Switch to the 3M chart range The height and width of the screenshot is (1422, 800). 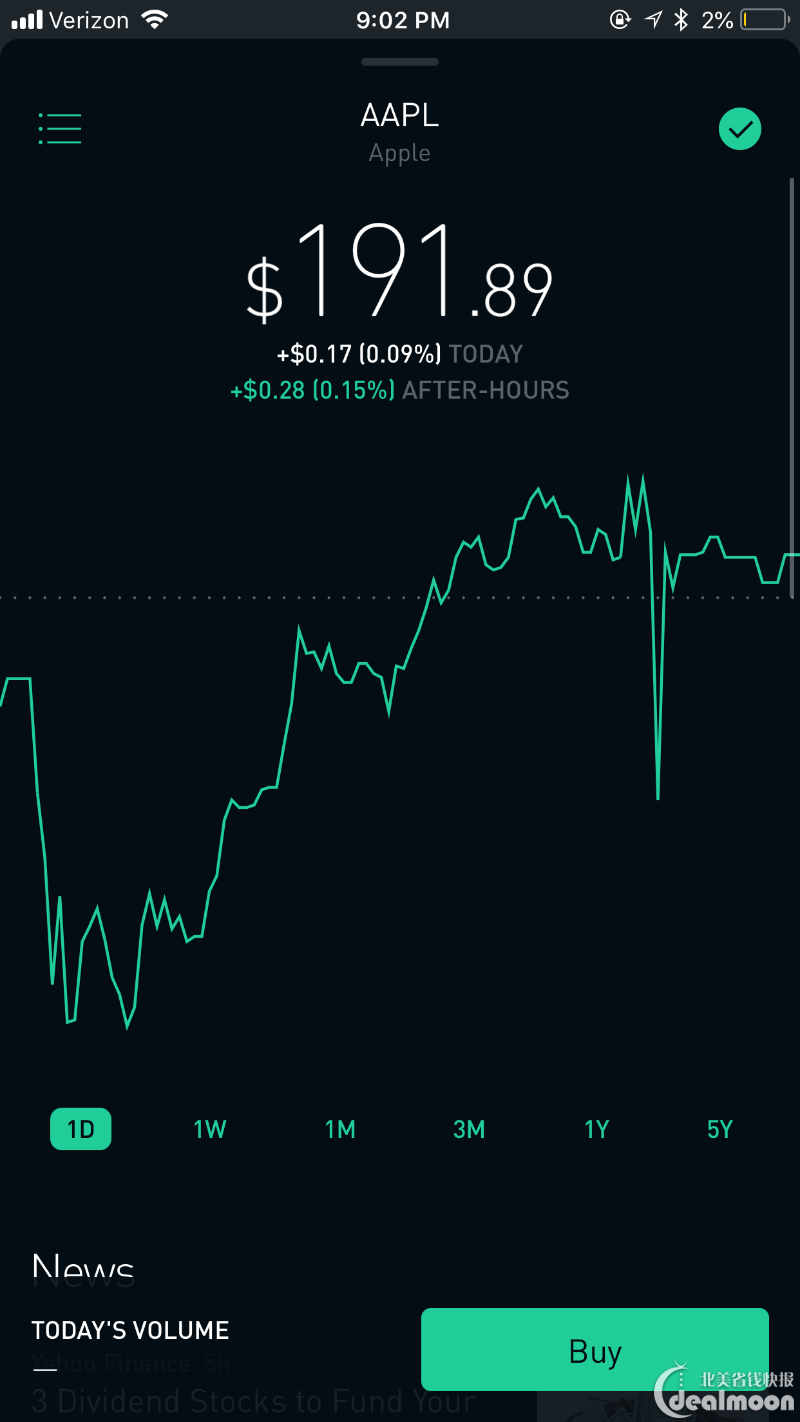coord(469,1129)
